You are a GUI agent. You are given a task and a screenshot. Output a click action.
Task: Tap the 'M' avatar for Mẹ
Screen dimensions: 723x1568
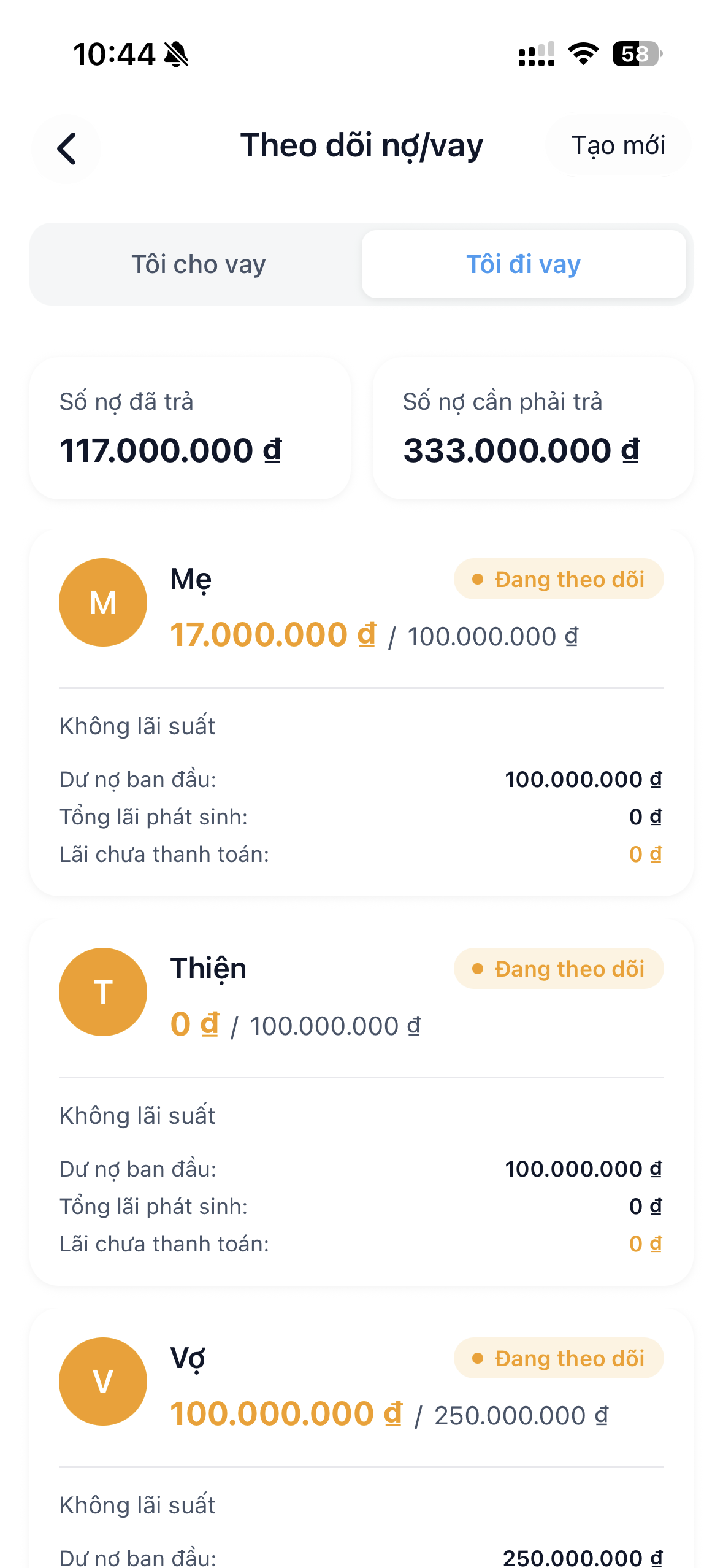(x=102, y=602)
